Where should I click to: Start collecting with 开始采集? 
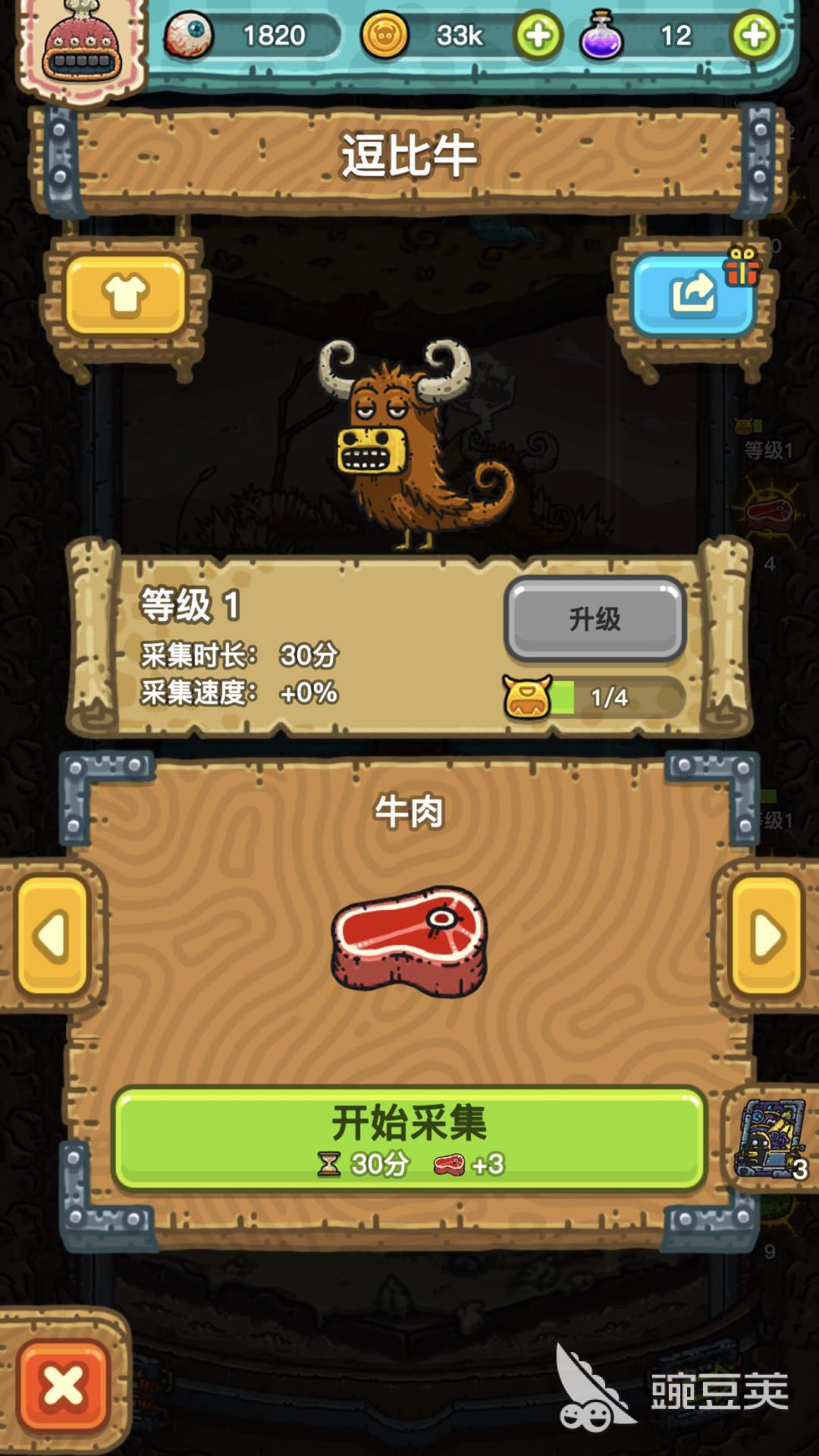(x=409, y=1139)
